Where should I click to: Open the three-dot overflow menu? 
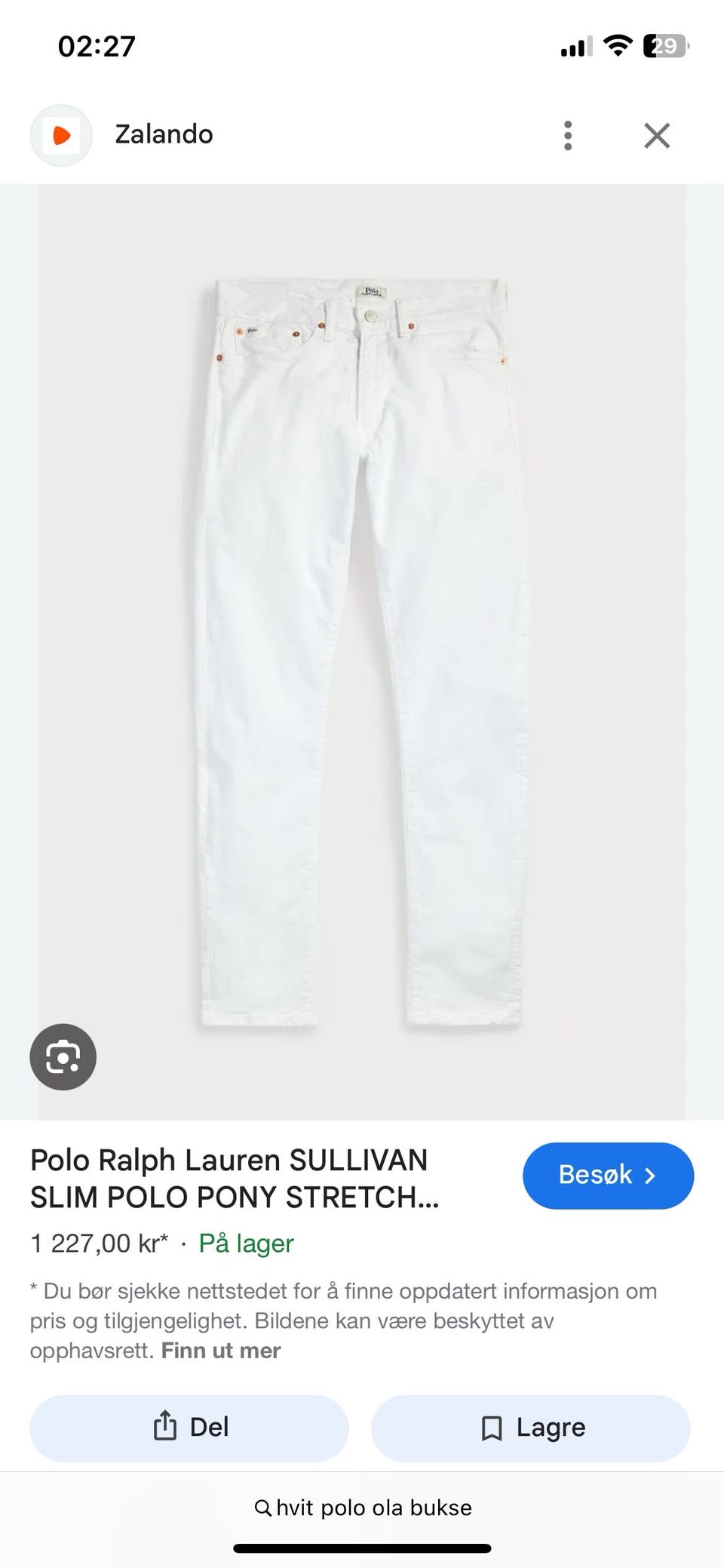568,136
